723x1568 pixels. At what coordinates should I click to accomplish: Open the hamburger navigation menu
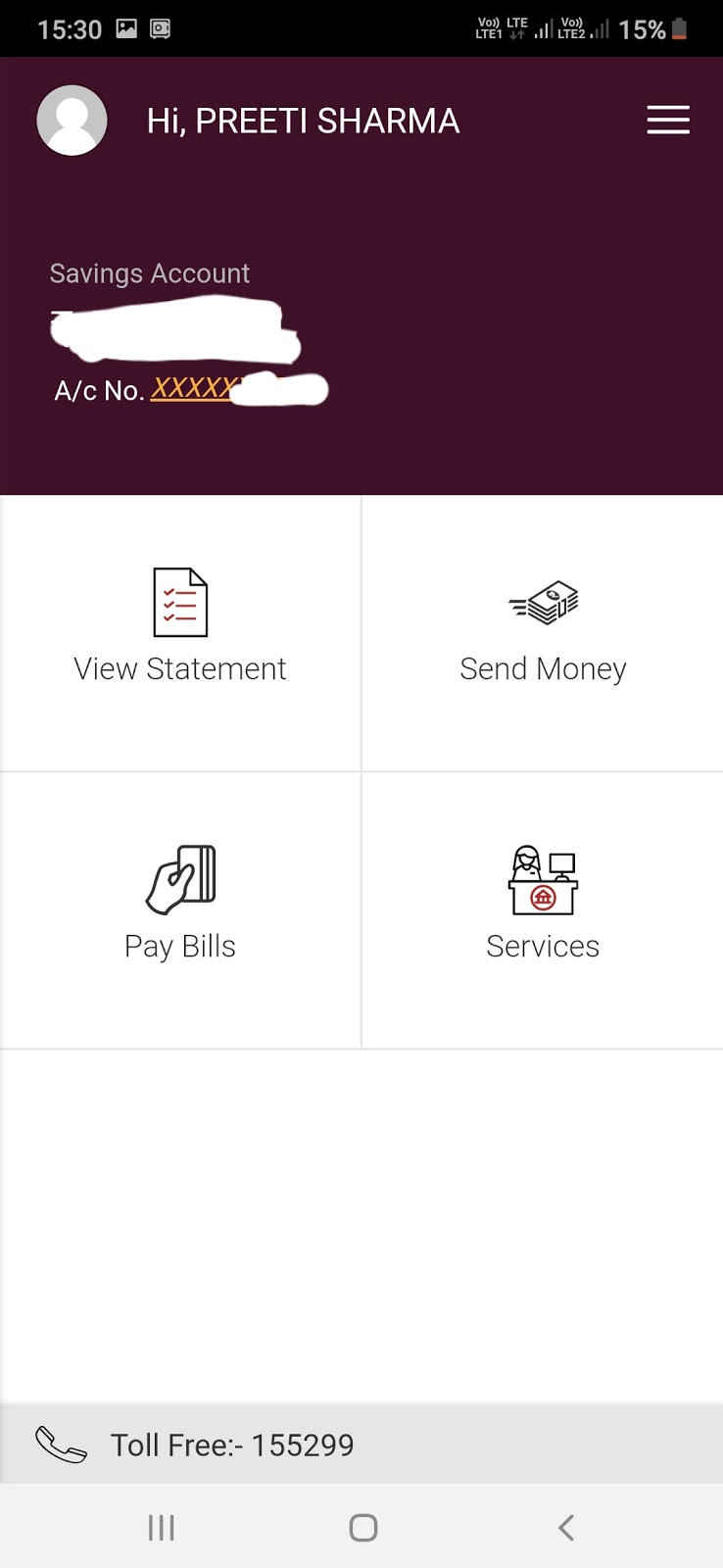click(667, 120)
